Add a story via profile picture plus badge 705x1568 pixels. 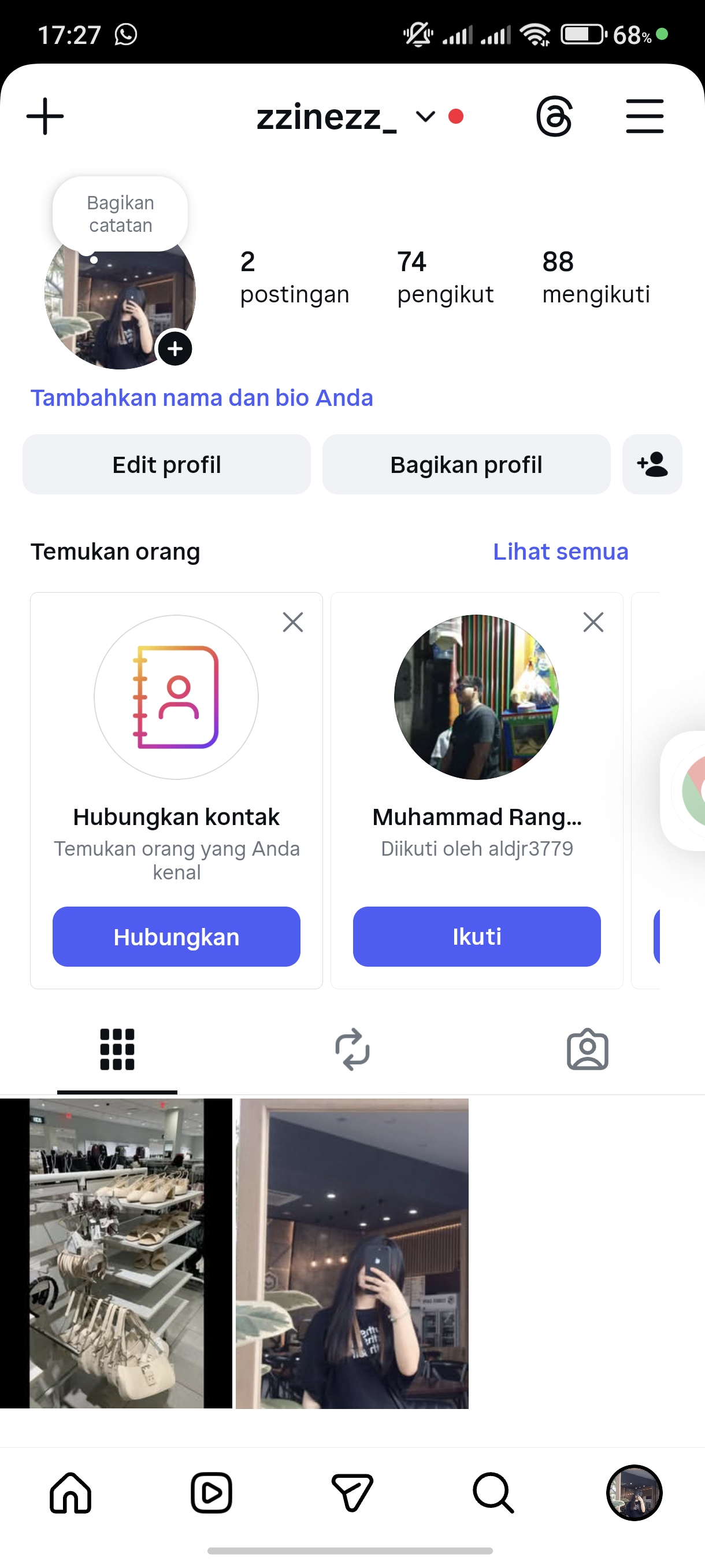[x=175, y=349]
